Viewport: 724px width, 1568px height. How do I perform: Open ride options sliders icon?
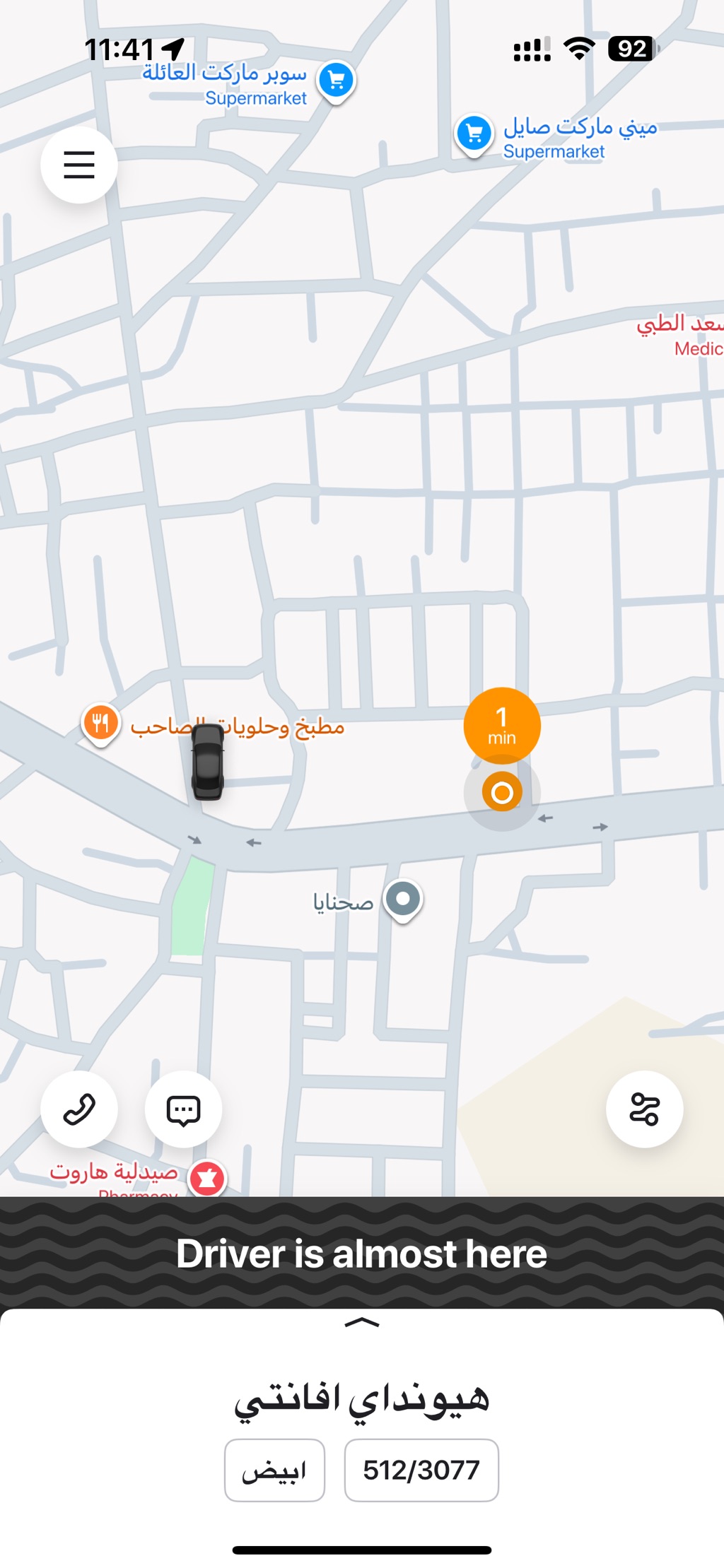point(644,1109)
